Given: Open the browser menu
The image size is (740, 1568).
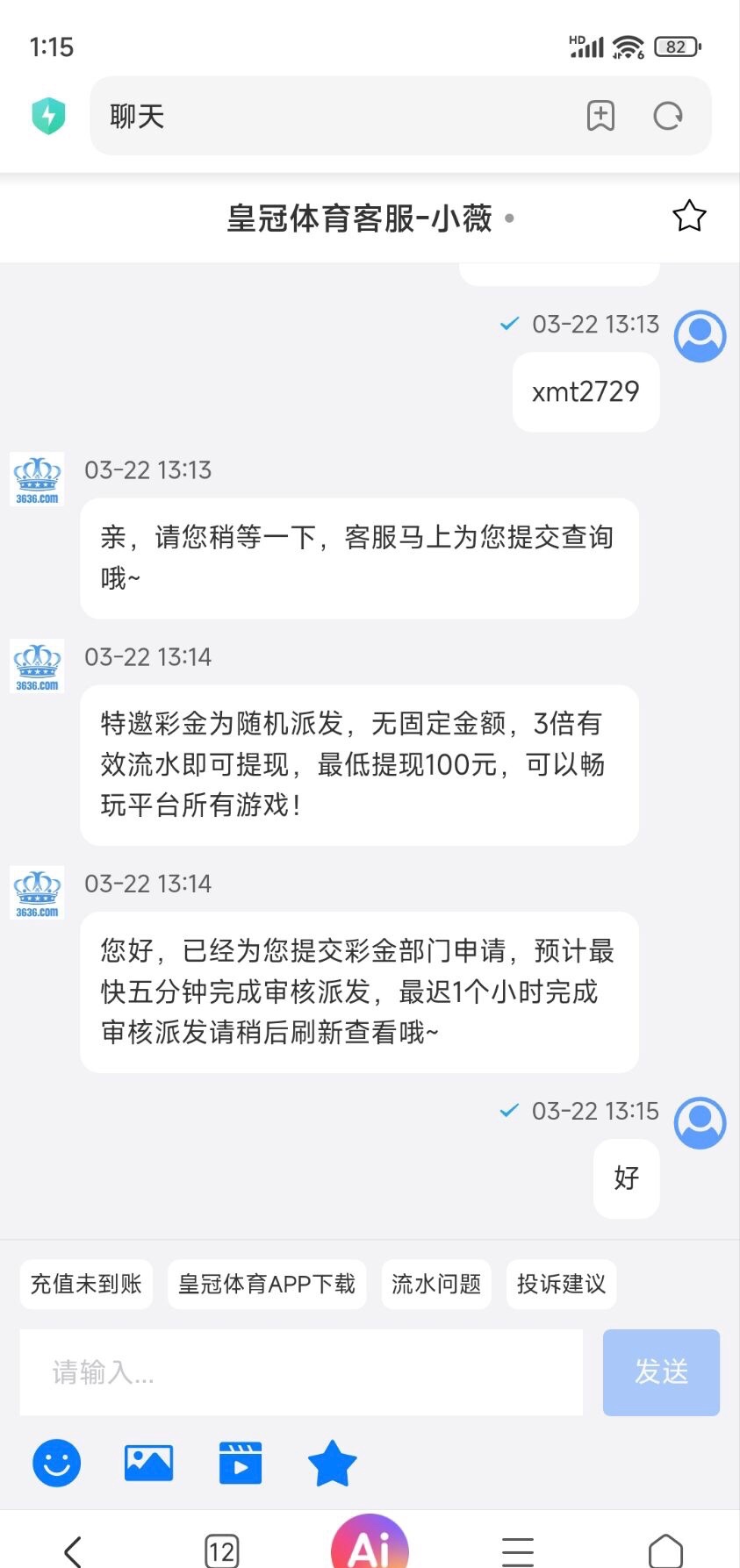Looking at the screenshot, I should [x=517, y=1550].
